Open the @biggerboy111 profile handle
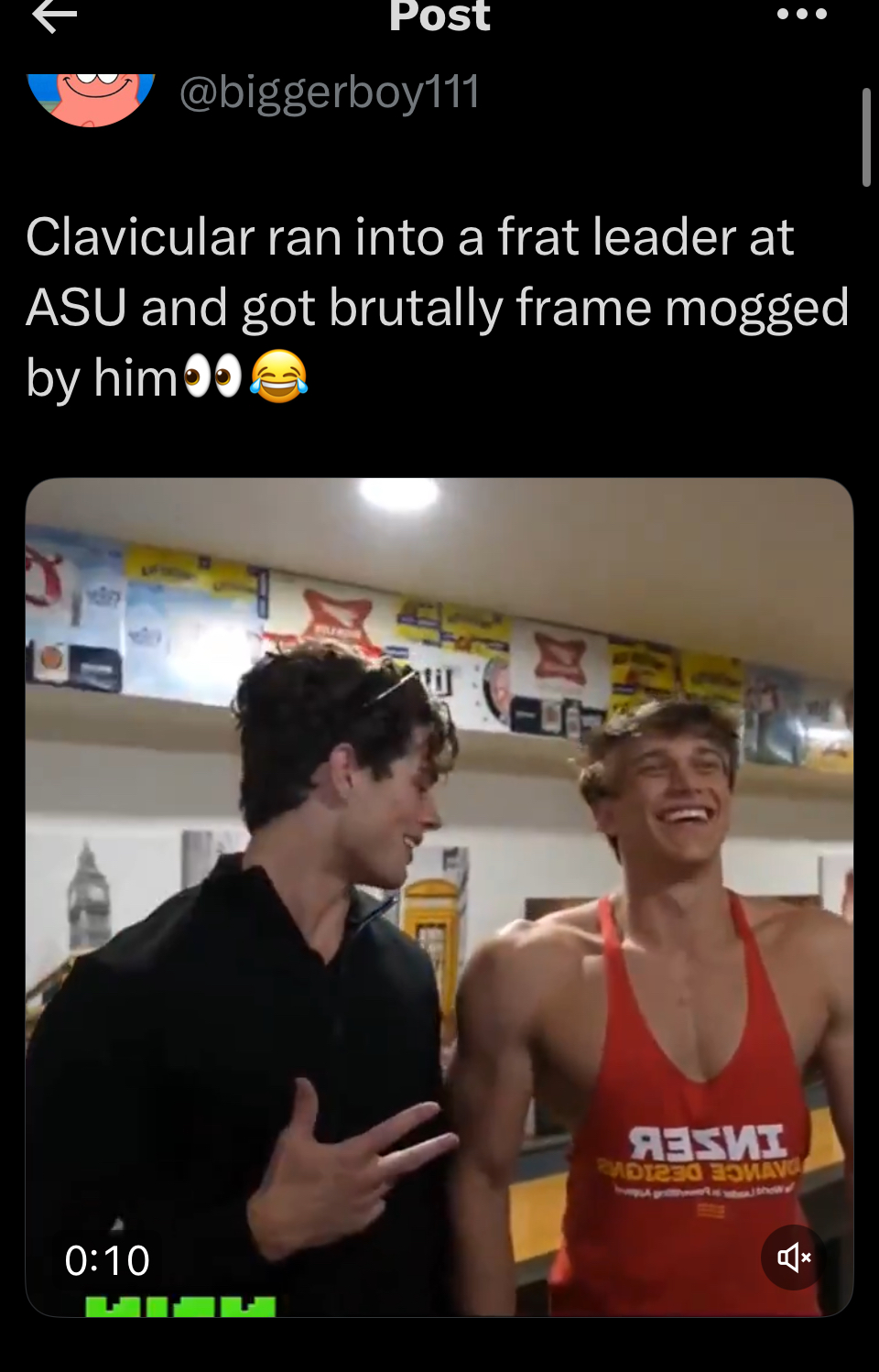Viewport: 879px width, 1372px height. (x=330, y=92)
